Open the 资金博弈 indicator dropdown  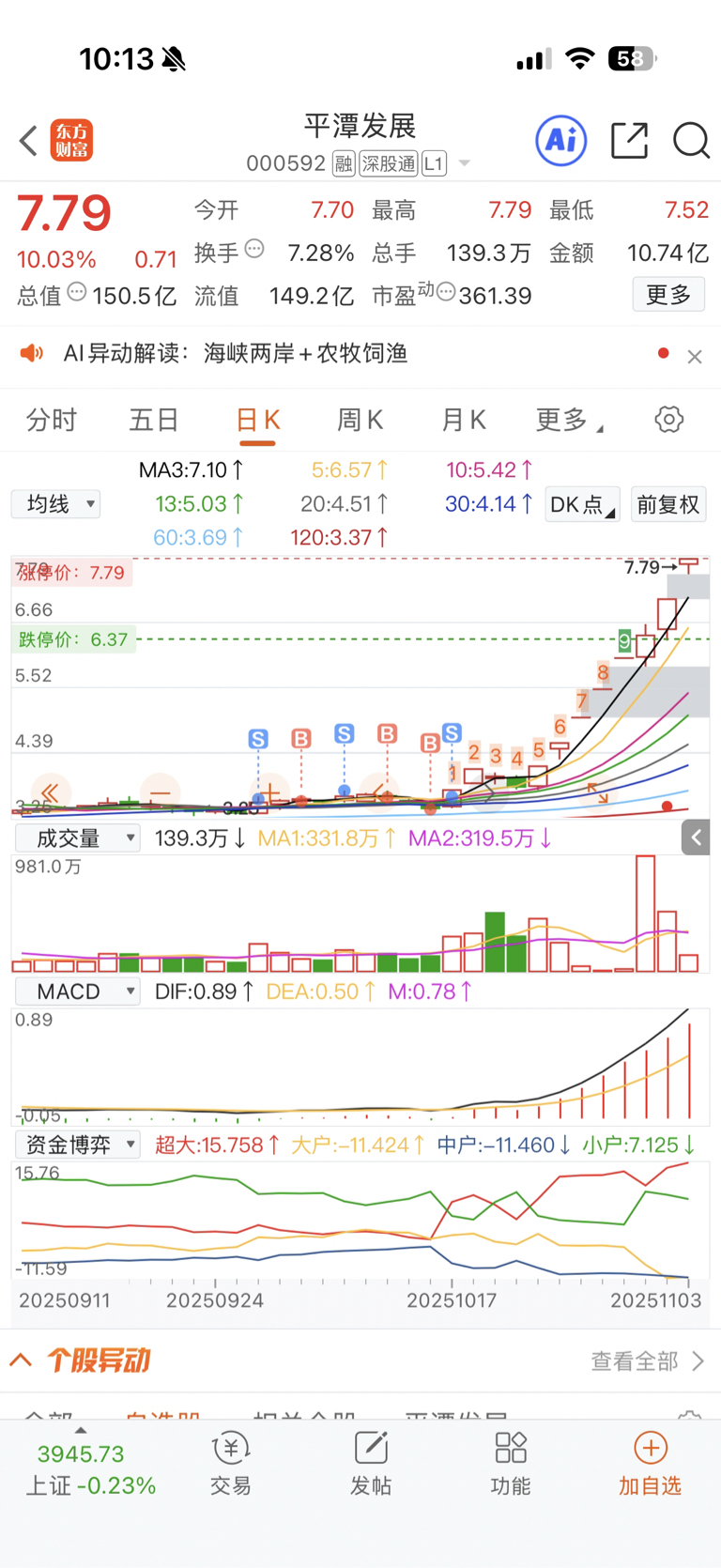tap(78, 1145)
